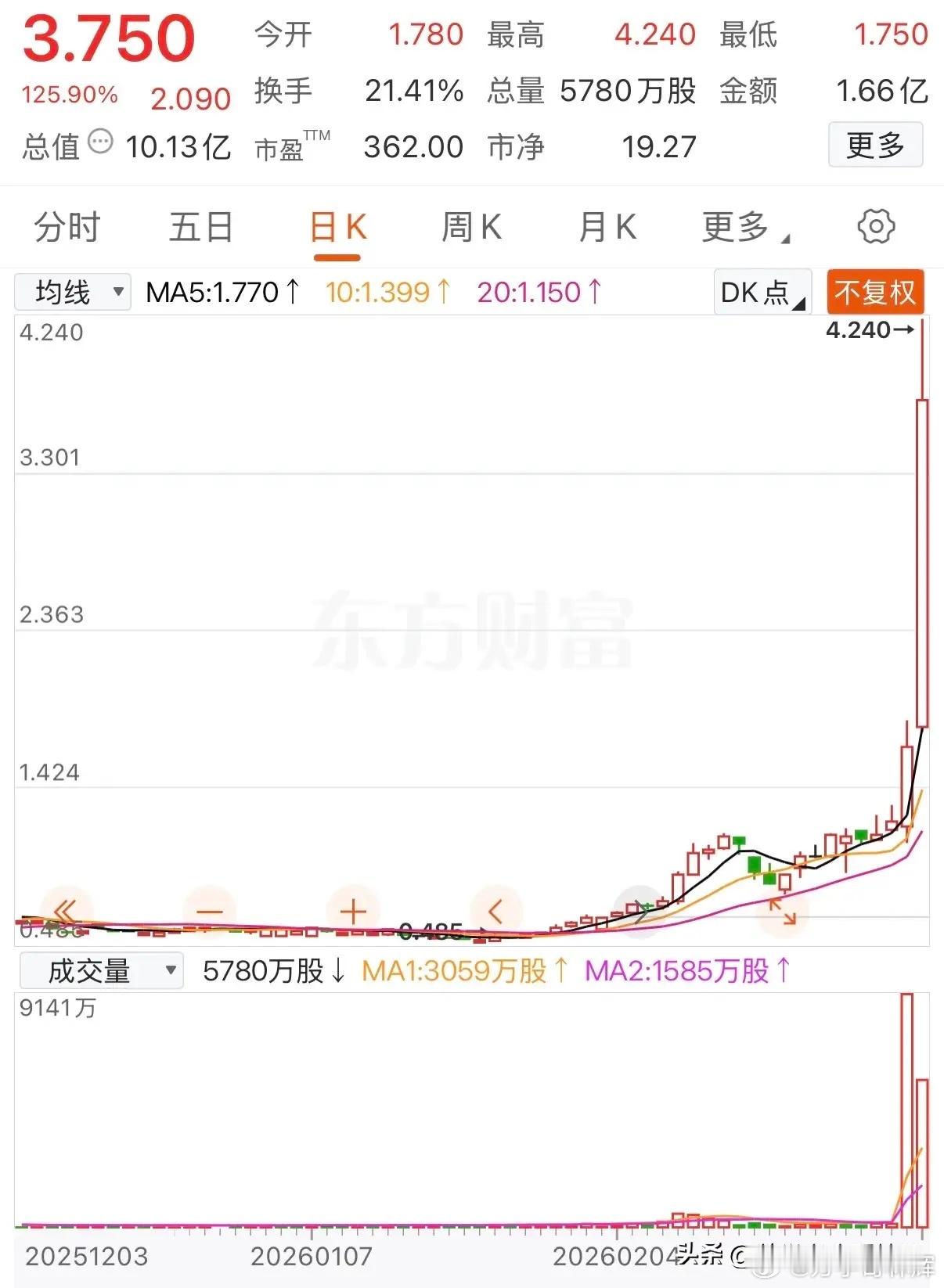Viewport: 944px width, 1288px height.
Task: Open the 成交量 volume indicator dropdown
Action: click(102, 970)
